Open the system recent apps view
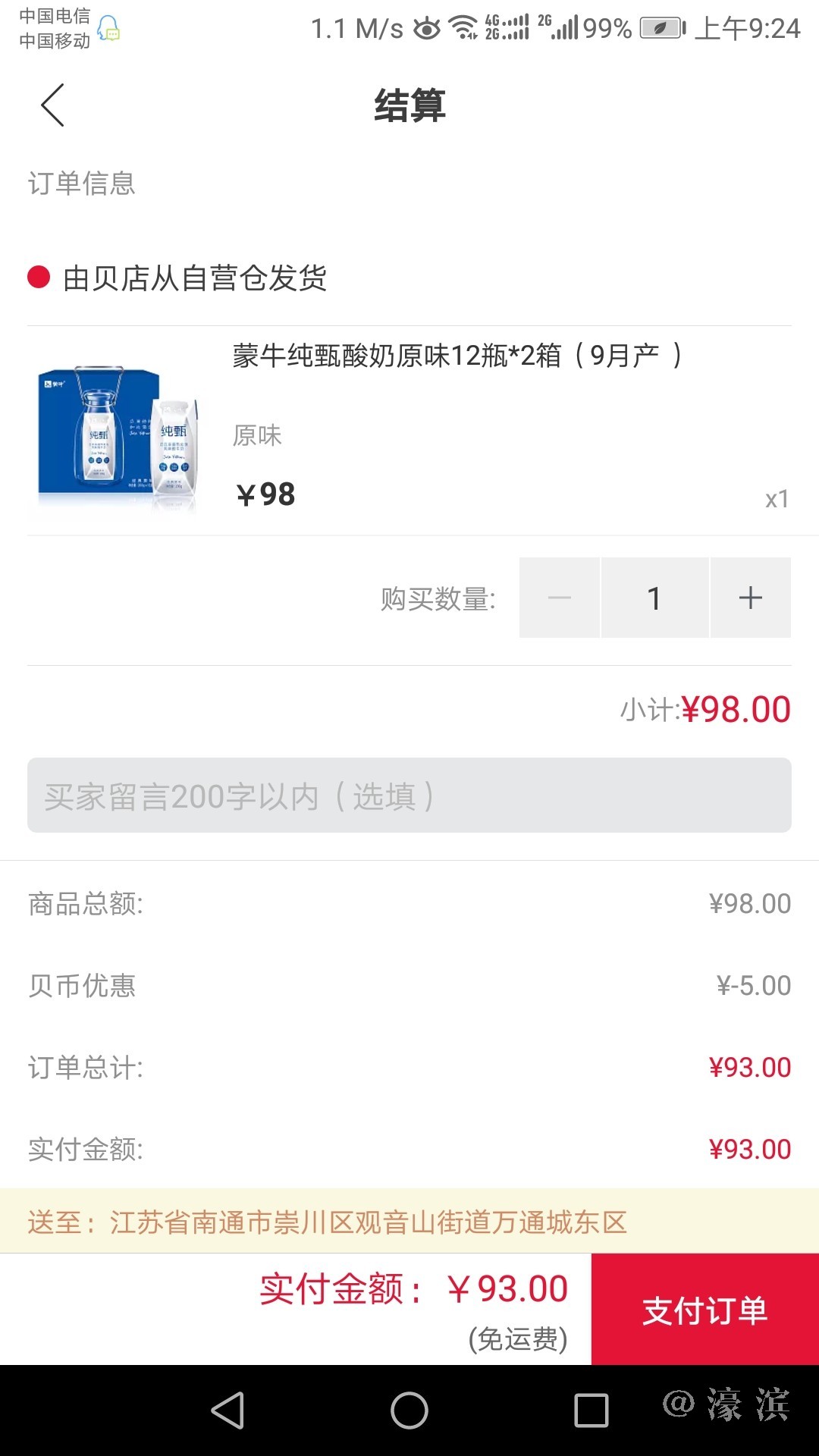Image resolution: width=819 pixels, height=1456 pixels. 591,1411
